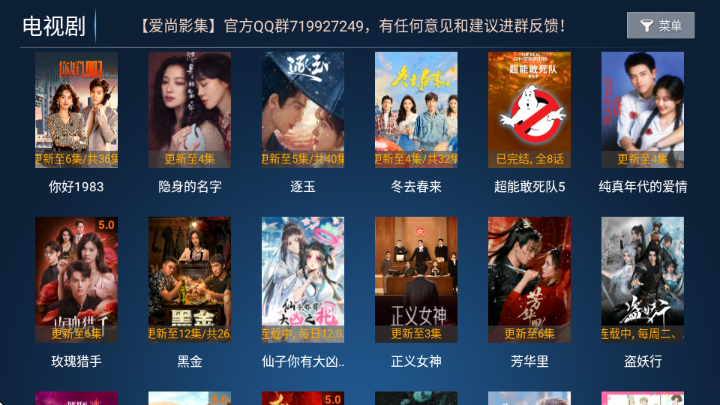
Task: Open the 仙子你有大凶 animation card
Action: pyautogui.click(x=303, y=280)
